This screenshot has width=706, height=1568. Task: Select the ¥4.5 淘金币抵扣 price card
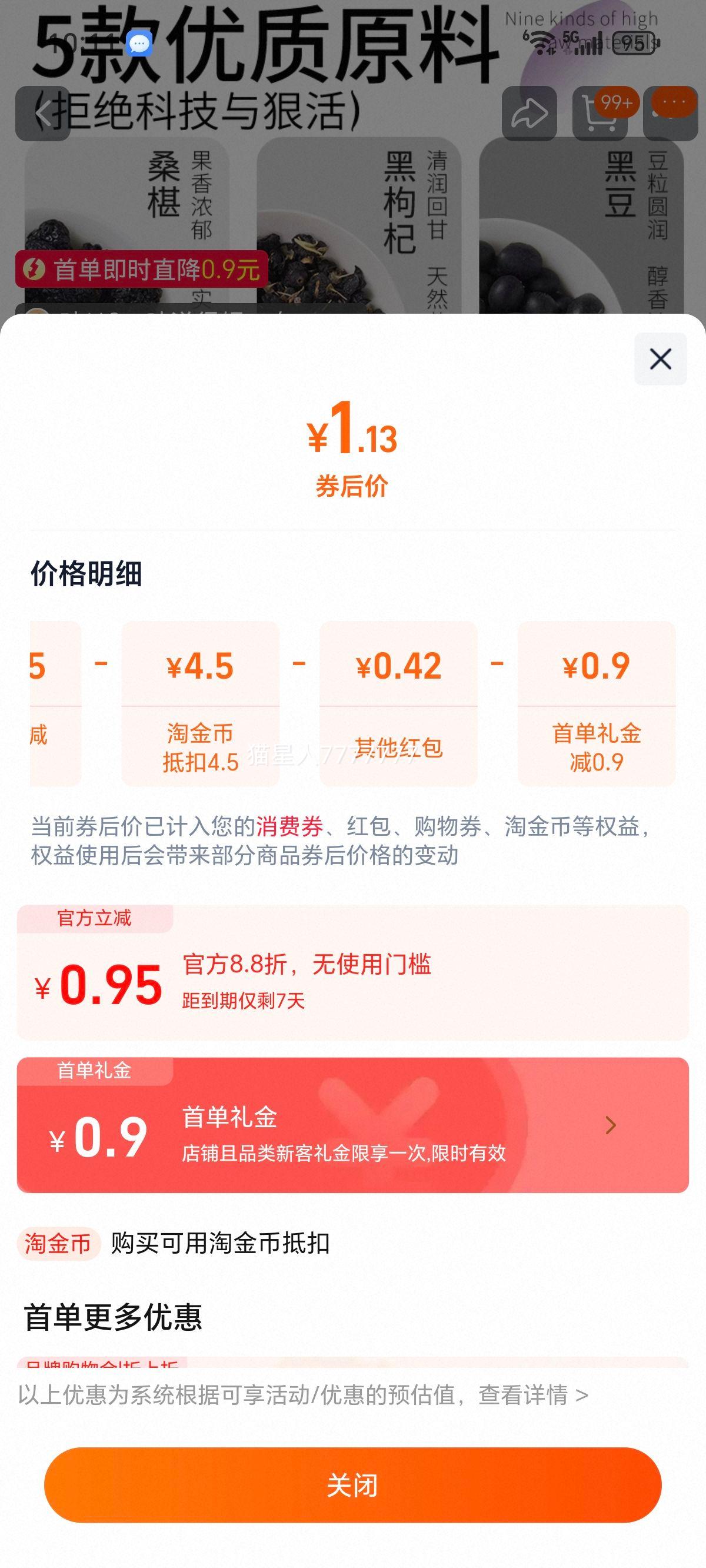pos(200,709)
